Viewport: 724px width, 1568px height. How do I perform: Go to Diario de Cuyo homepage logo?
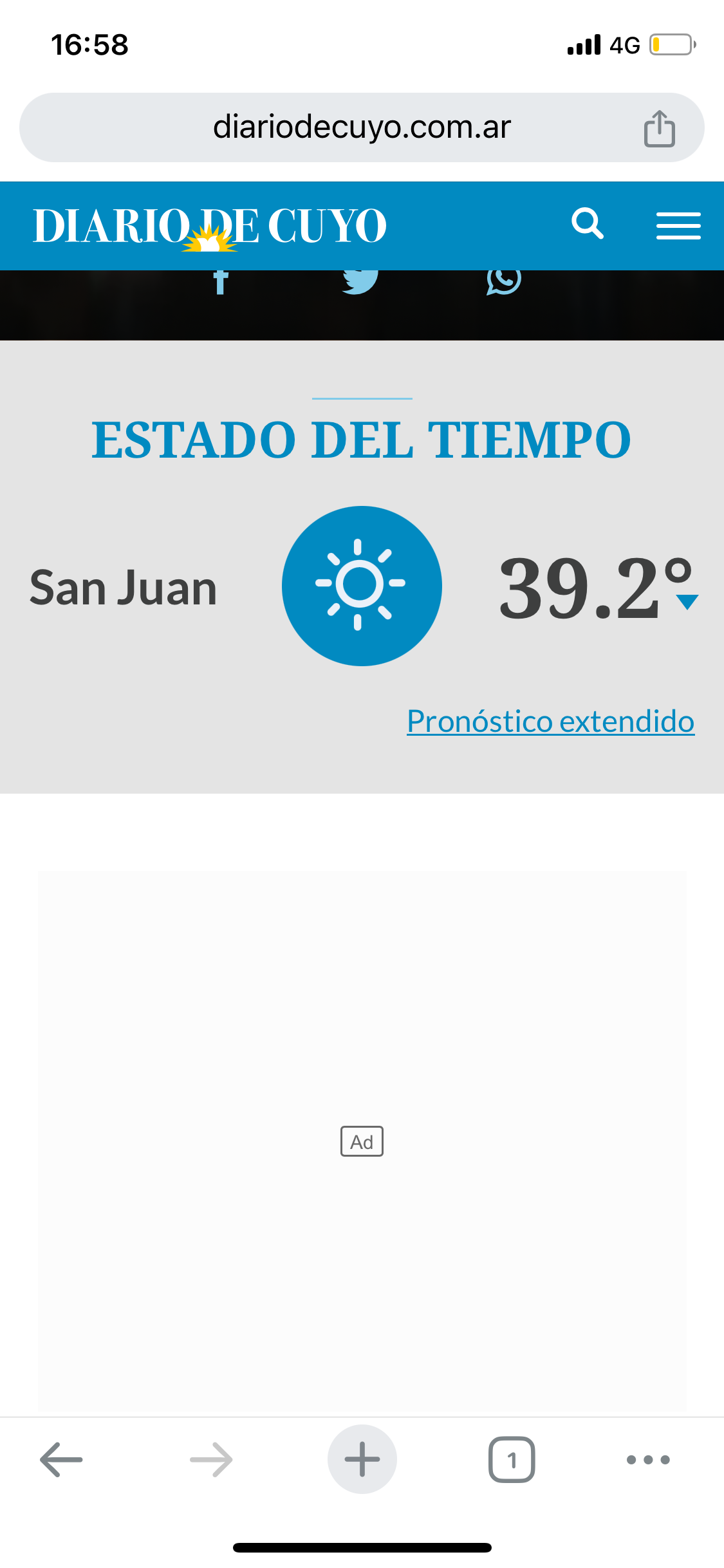click(210, 227)
